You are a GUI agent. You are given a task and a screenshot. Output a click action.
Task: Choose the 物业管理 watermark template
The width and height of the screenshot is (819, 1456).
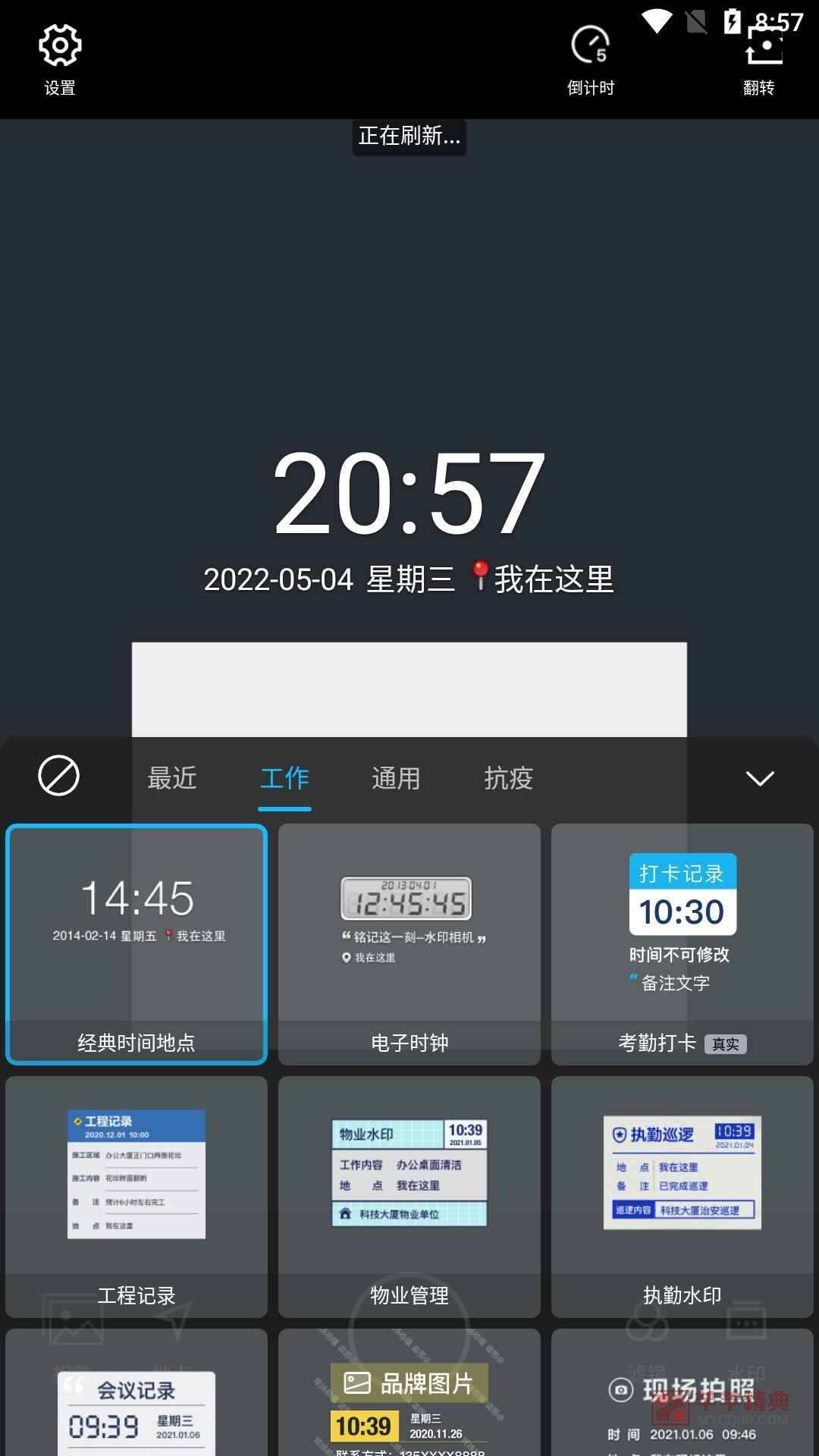pyautogui.click(x=409, y=1197)
